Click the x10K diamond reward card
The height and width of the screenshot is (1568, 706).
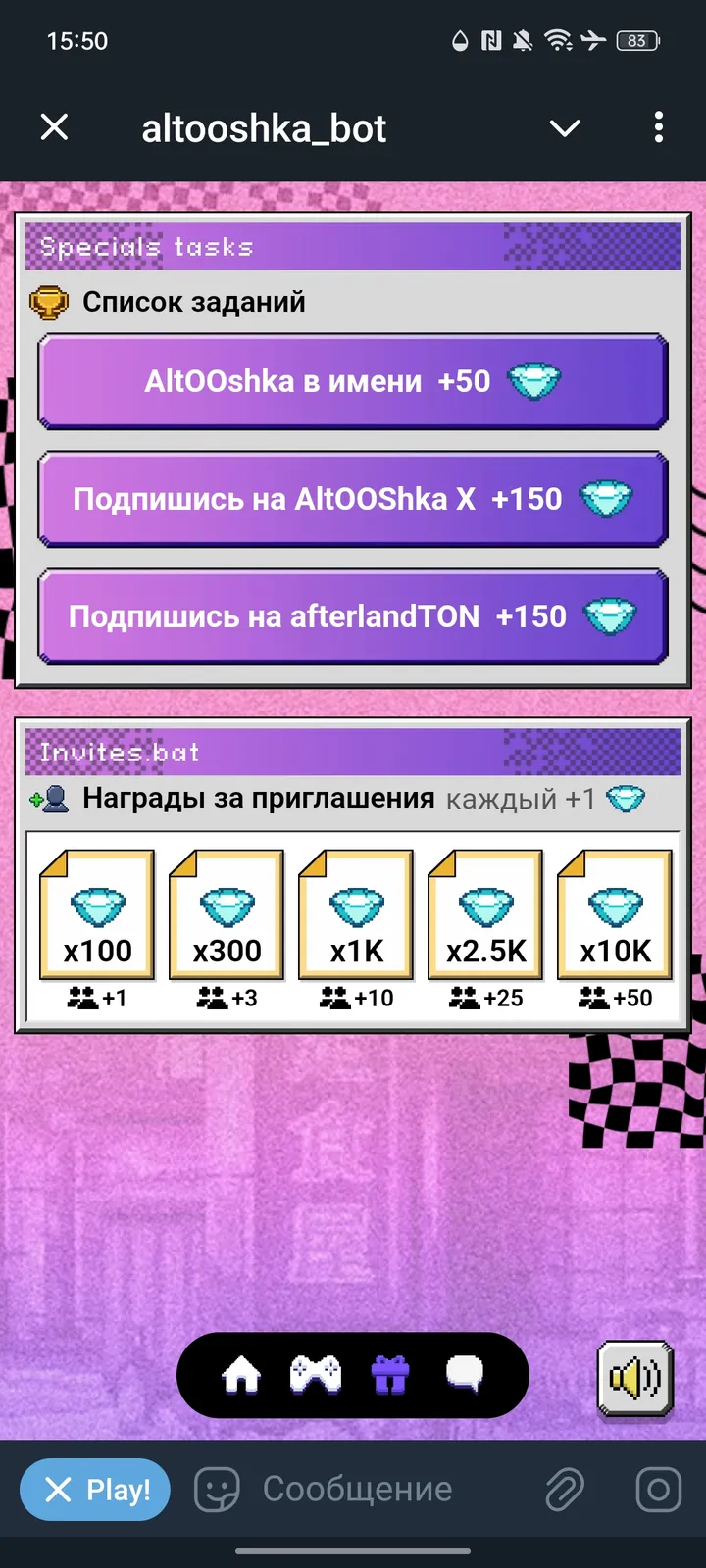coord(613,914)
